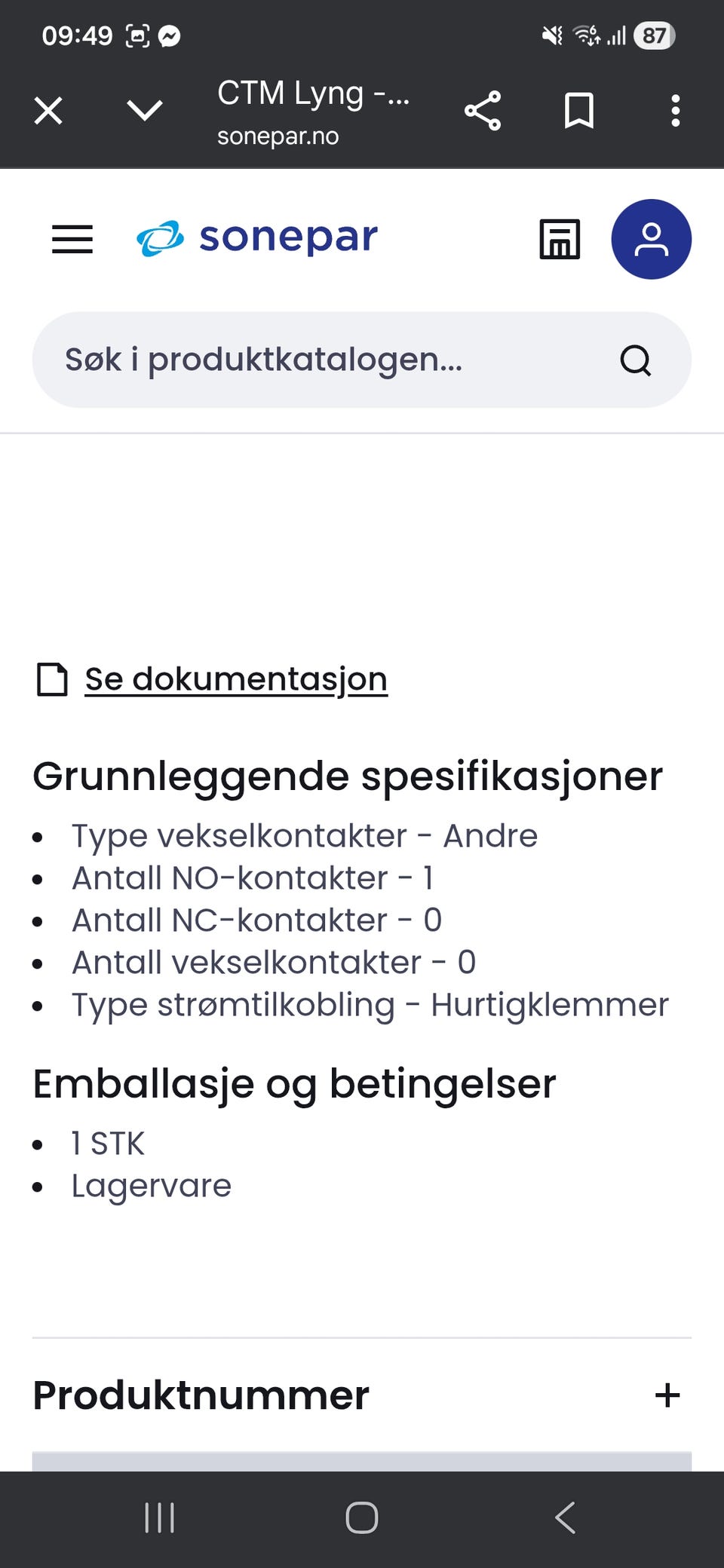This screenshot has width=724, height=1568.
Task: Tap the battery indicator showing 87
Action: pos(653,35)
